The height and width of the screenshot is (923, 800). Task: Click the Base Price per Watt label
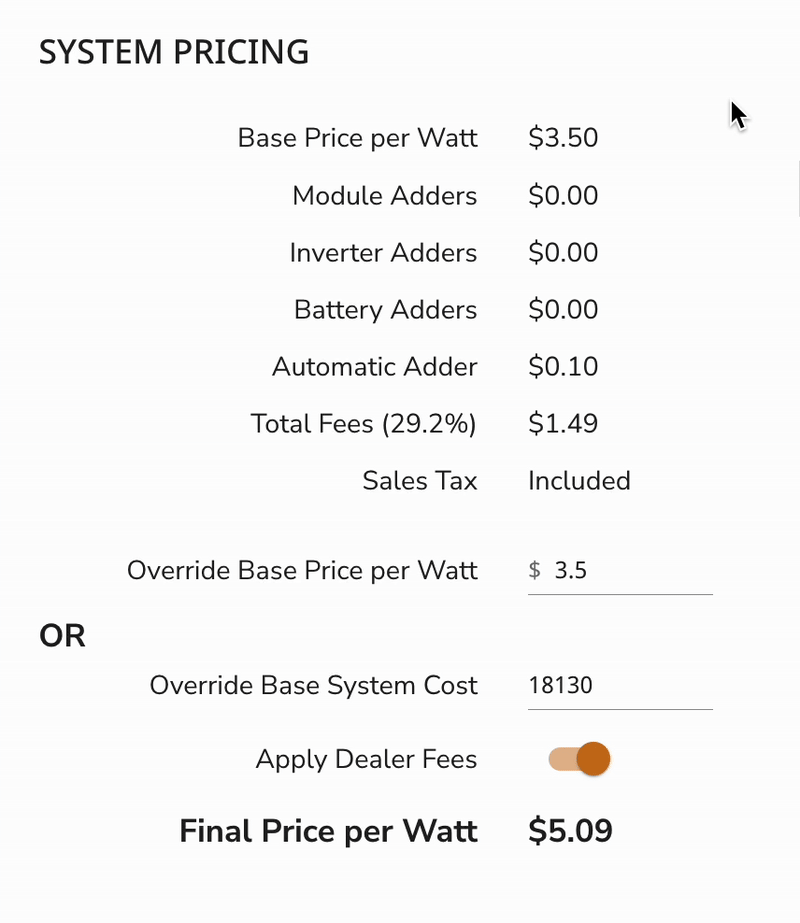pyautogui.click(x=357, y=138)
